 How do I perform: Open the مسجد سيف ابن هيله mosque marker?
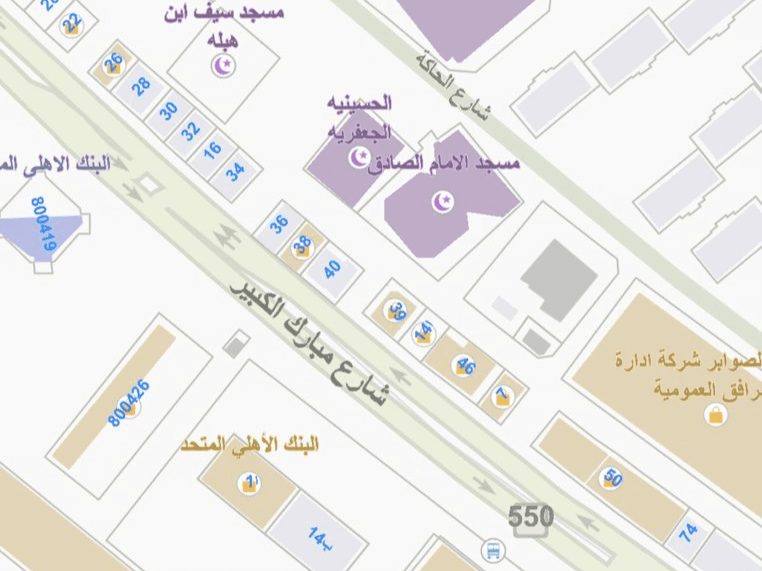pos(225,67)
